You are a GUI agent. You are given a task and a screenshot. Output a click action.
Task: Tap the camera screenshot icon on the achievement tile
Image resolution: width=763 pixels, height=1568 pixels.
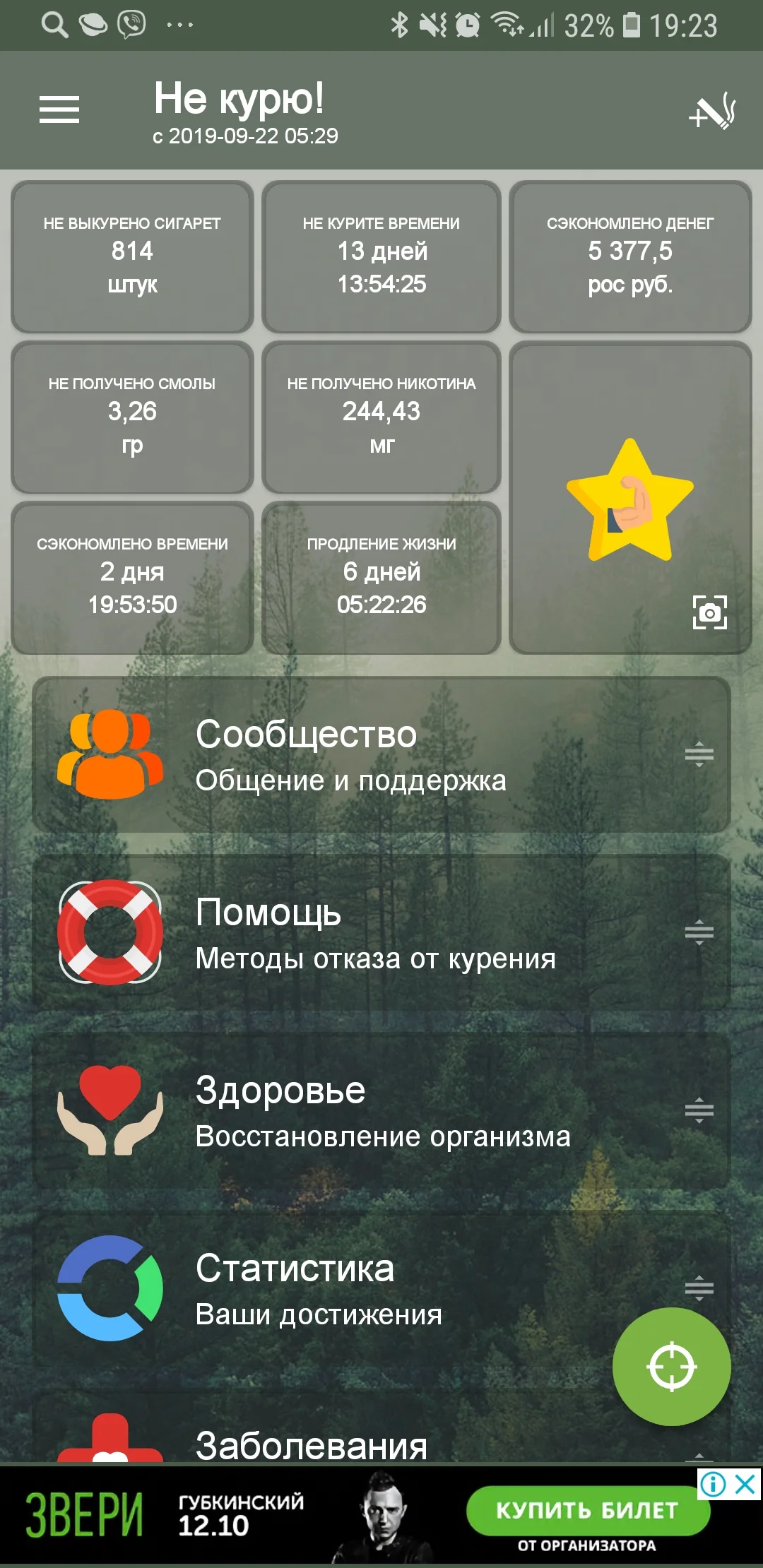(x=709, y=614)
